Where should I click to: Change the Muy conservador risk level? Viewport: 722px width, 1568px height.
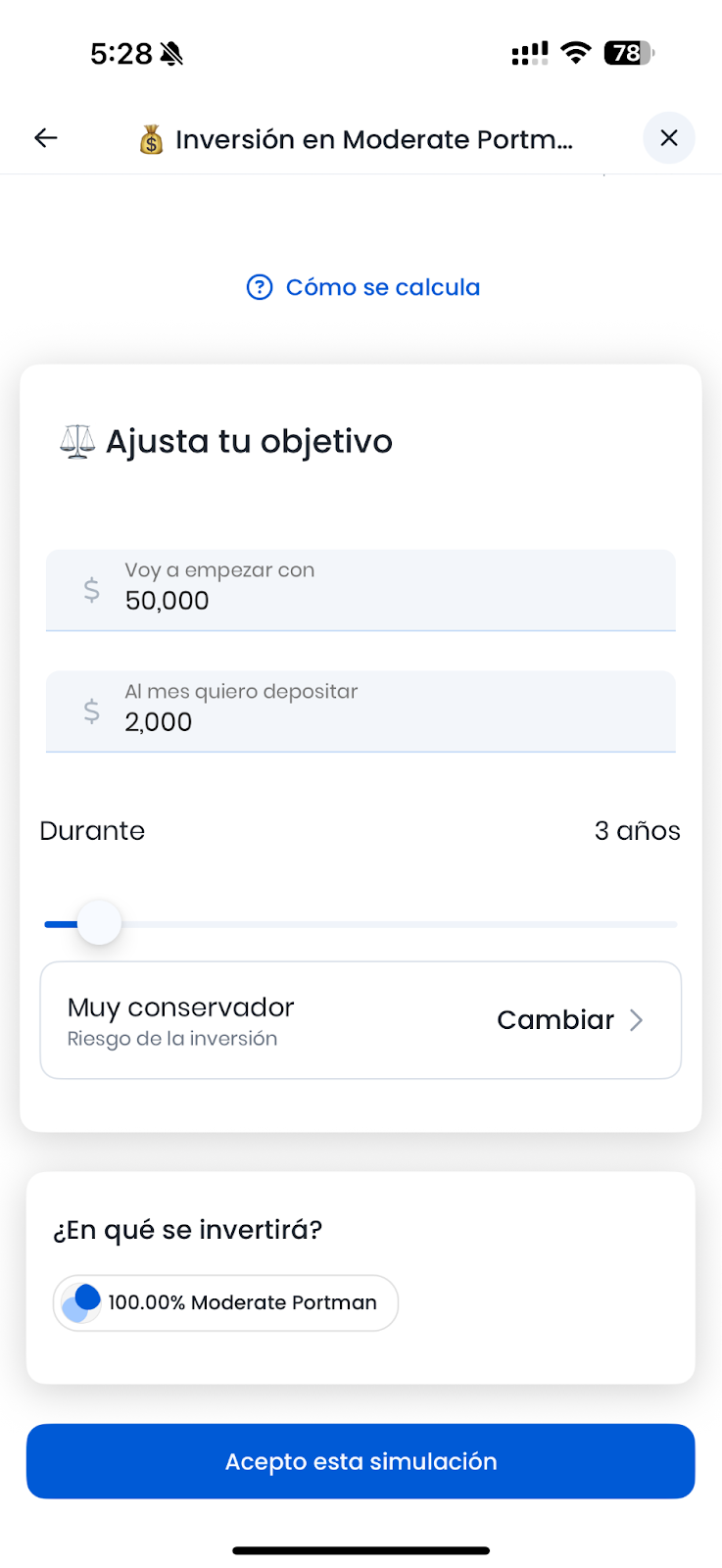coord(569,1020)
